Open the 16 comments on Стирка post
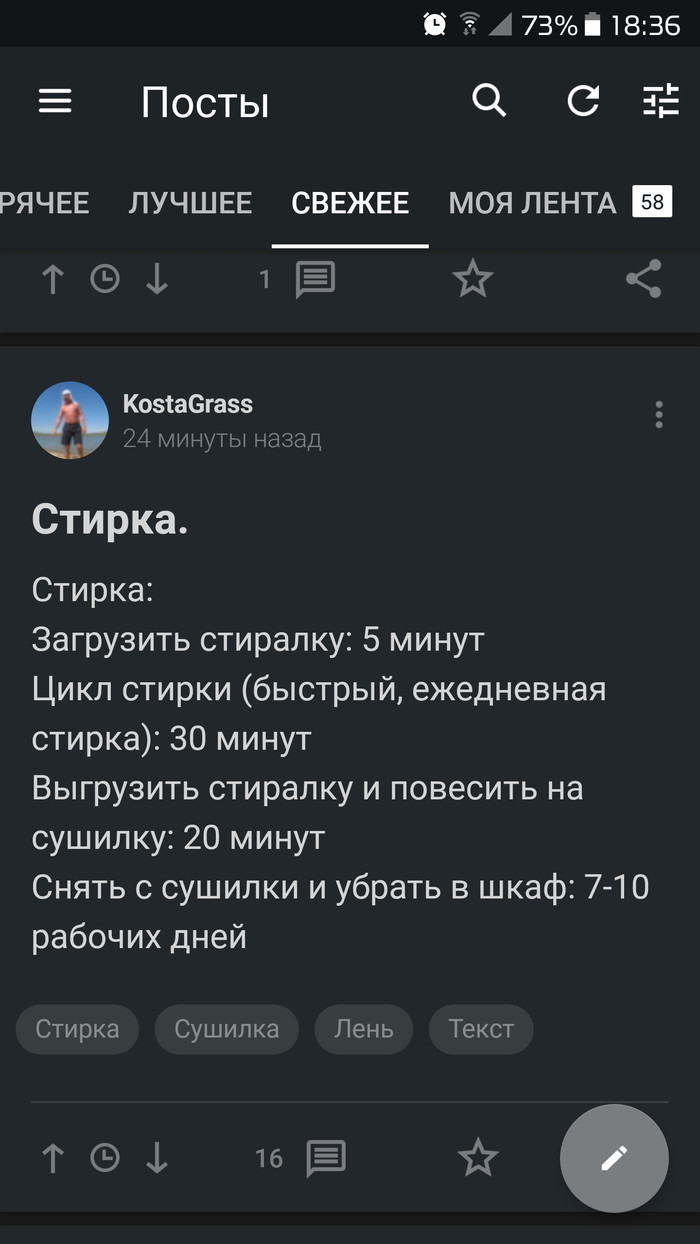 (324, 1158)
